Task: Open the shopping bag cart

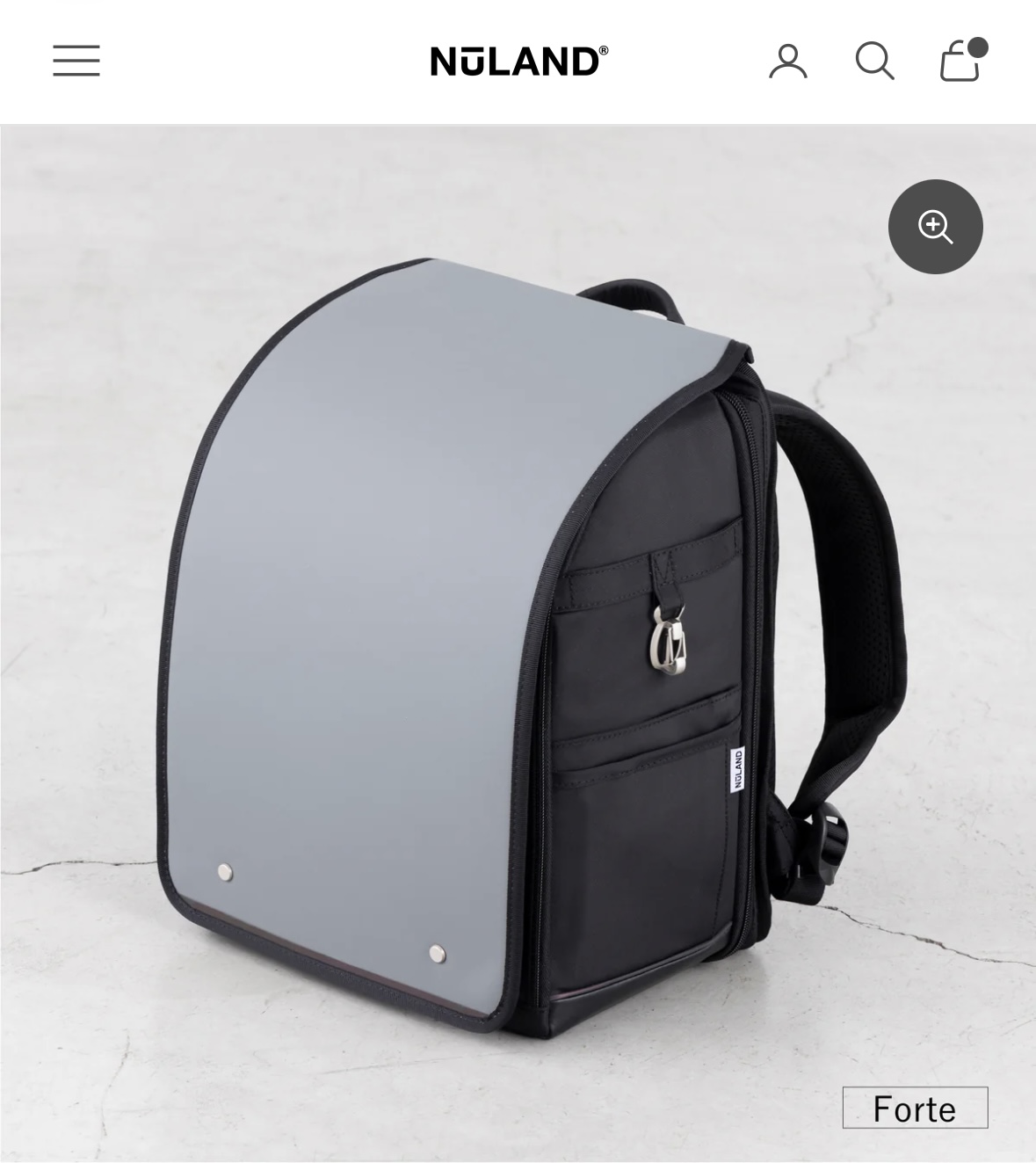Action: pos(960,61)
